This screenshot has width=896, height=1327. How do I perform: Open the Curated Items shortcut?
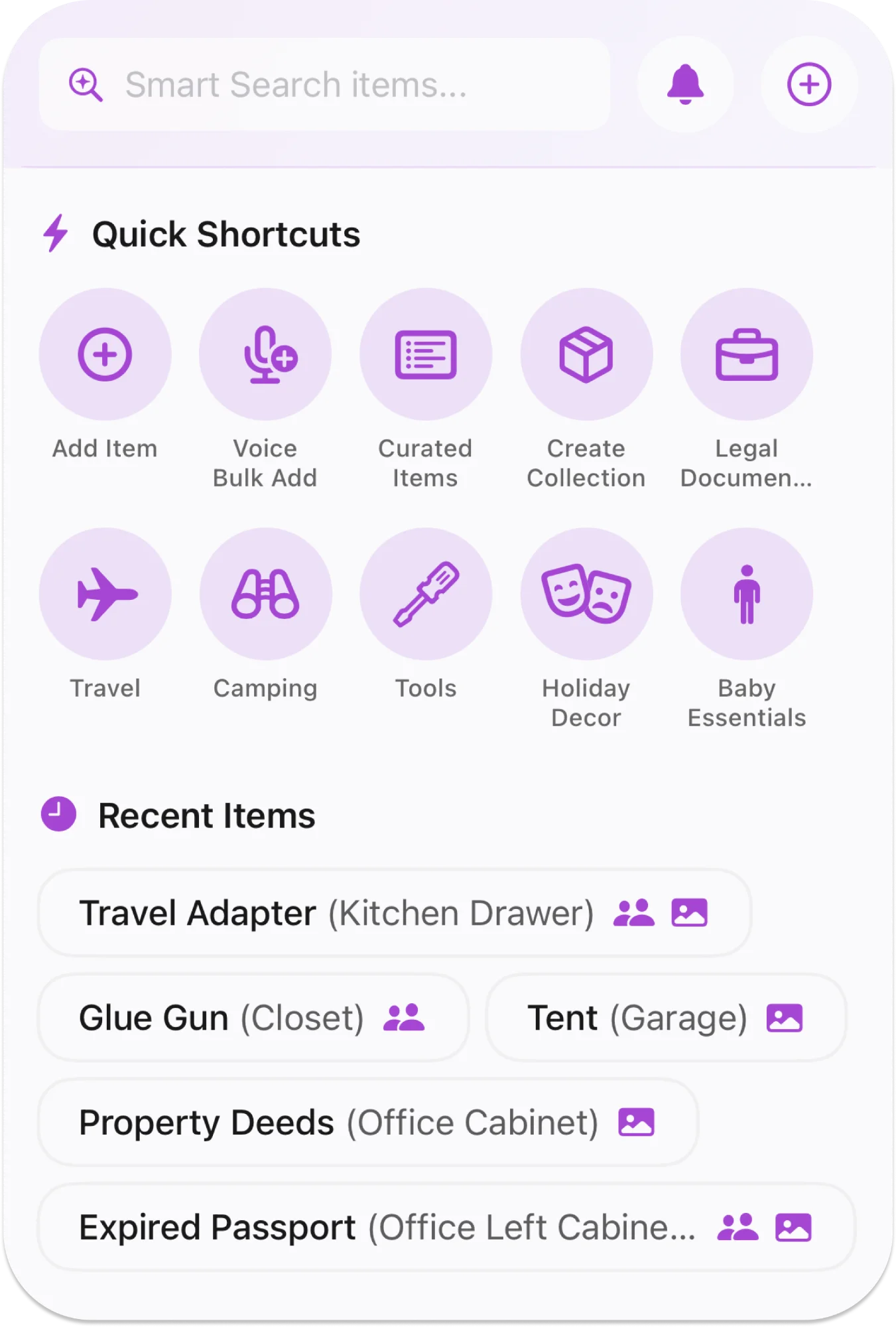point(426,354)
